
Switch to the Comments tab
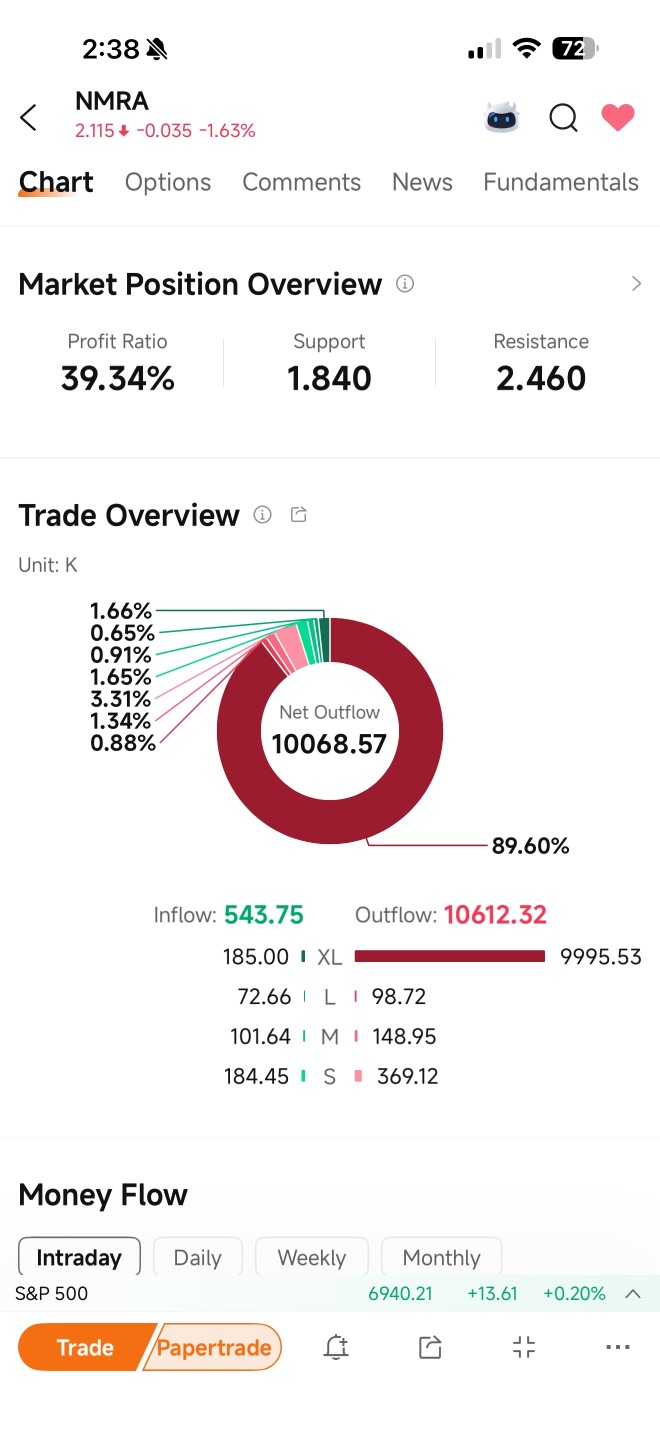tap(301, 182)
